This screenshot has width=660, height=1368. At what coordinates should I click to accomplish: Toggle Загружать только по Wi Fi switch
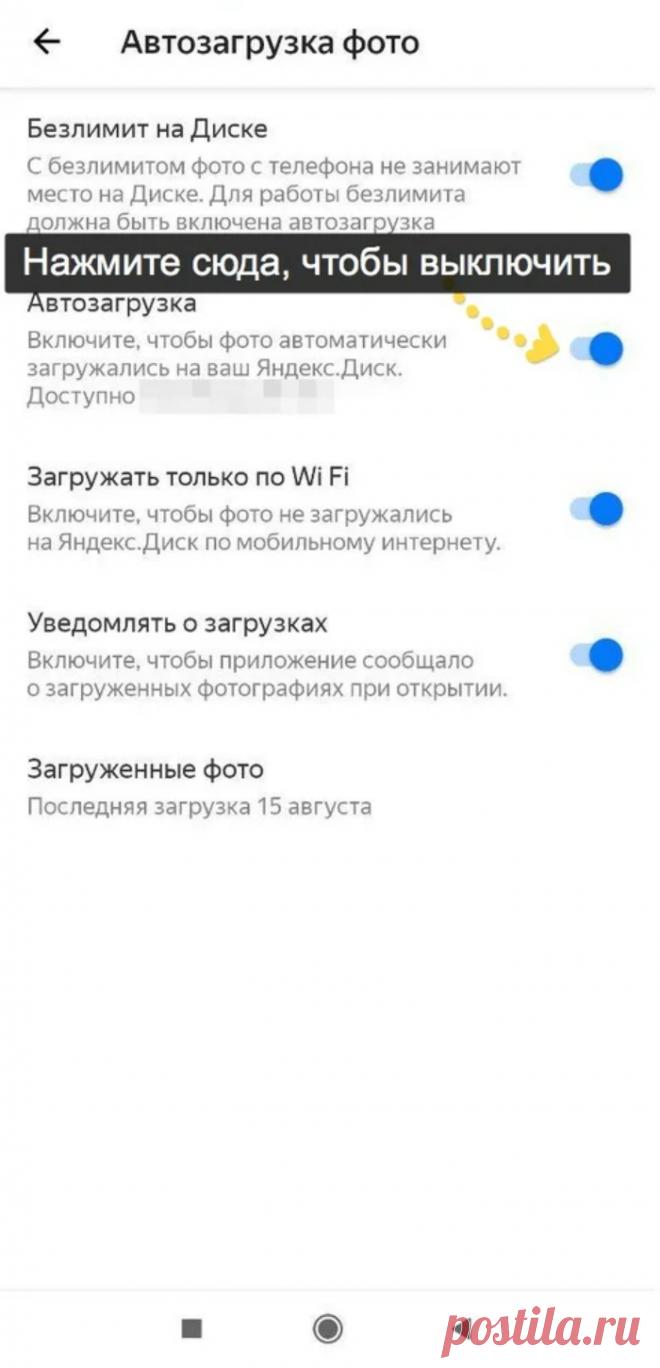[x=597, y=509]
